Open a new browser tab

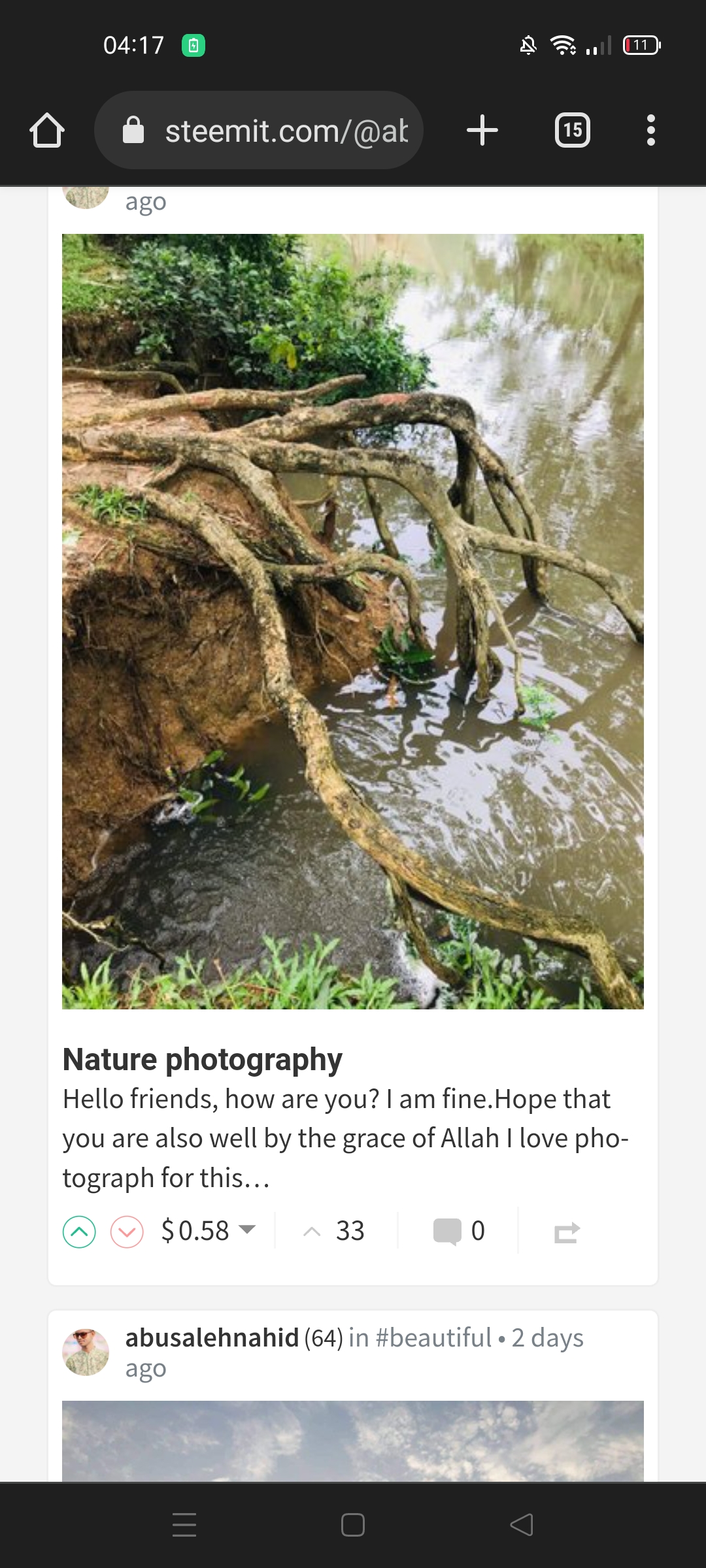click(482, 131)
